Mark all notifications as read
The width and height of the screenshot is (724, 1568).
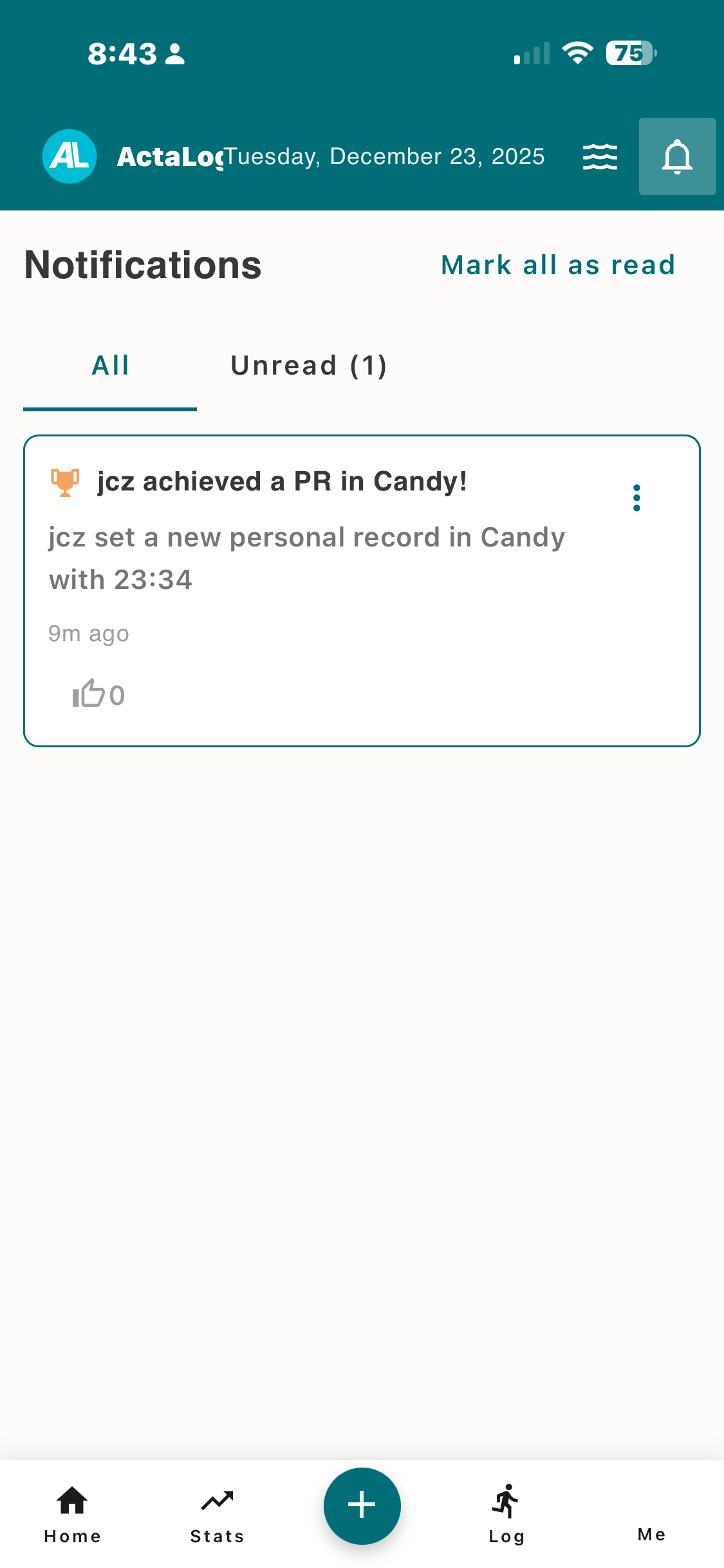click(x=558, y=265)
